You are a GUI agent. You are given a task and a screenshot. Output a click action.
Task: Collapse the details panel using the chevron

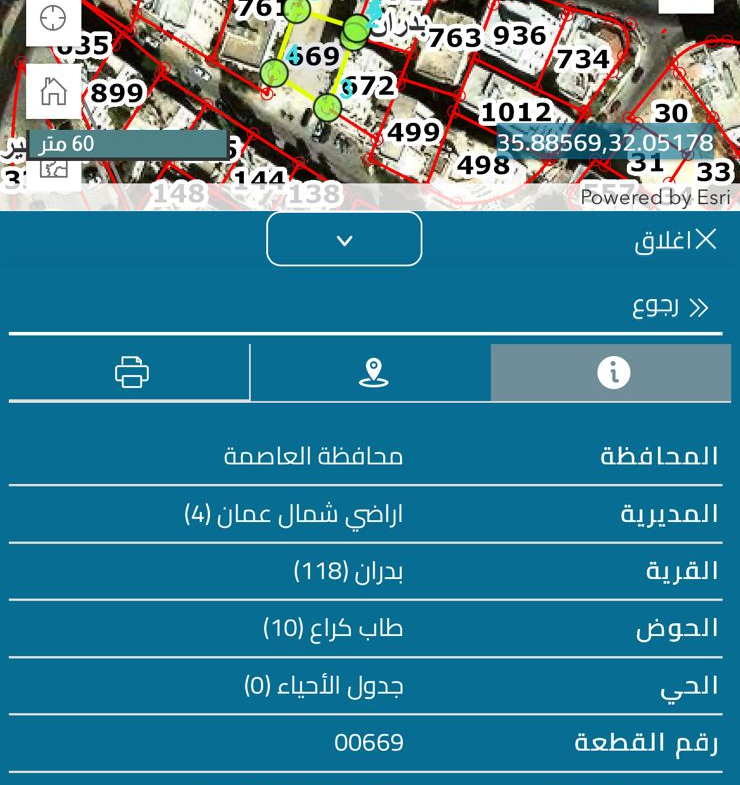[344, 240]
